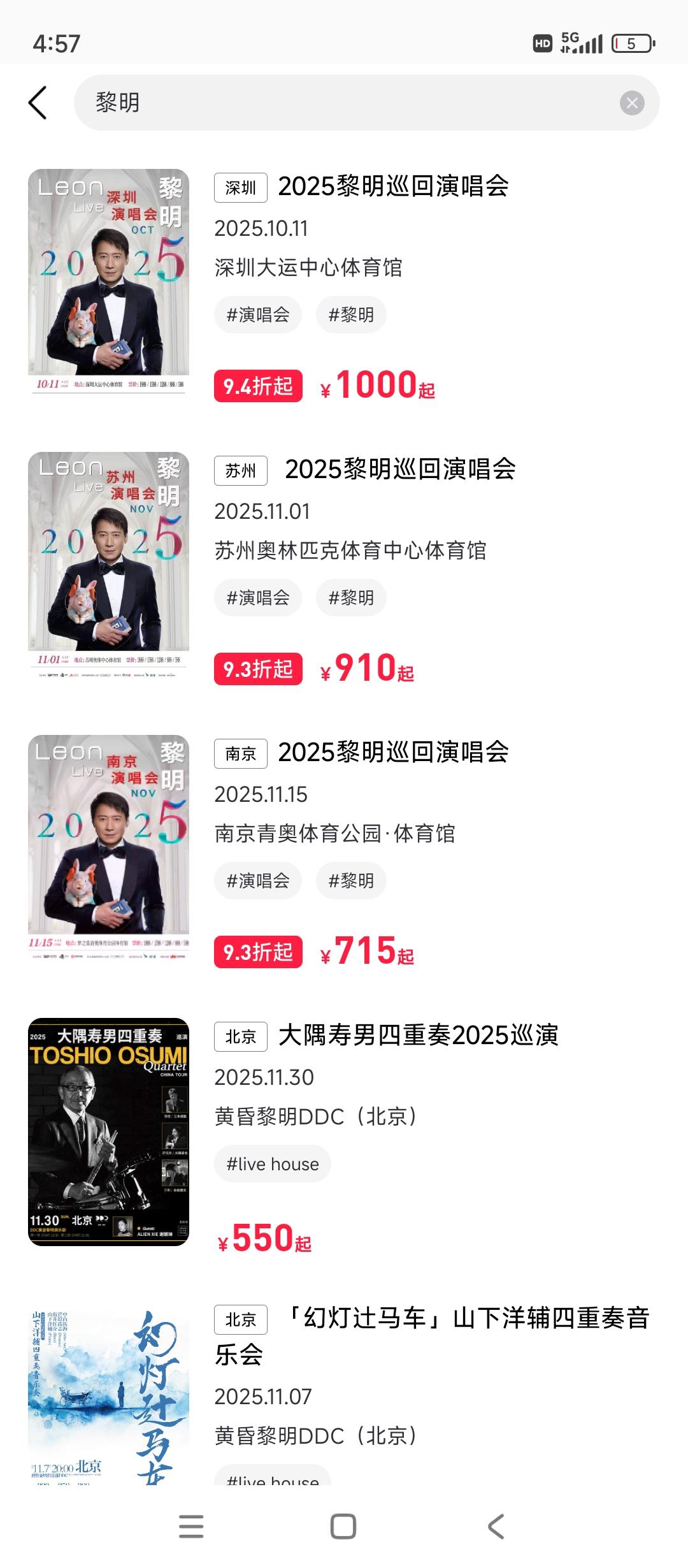
Task: Select the #live house tag under 大隅寿男四重奏
Action: 273,1164
